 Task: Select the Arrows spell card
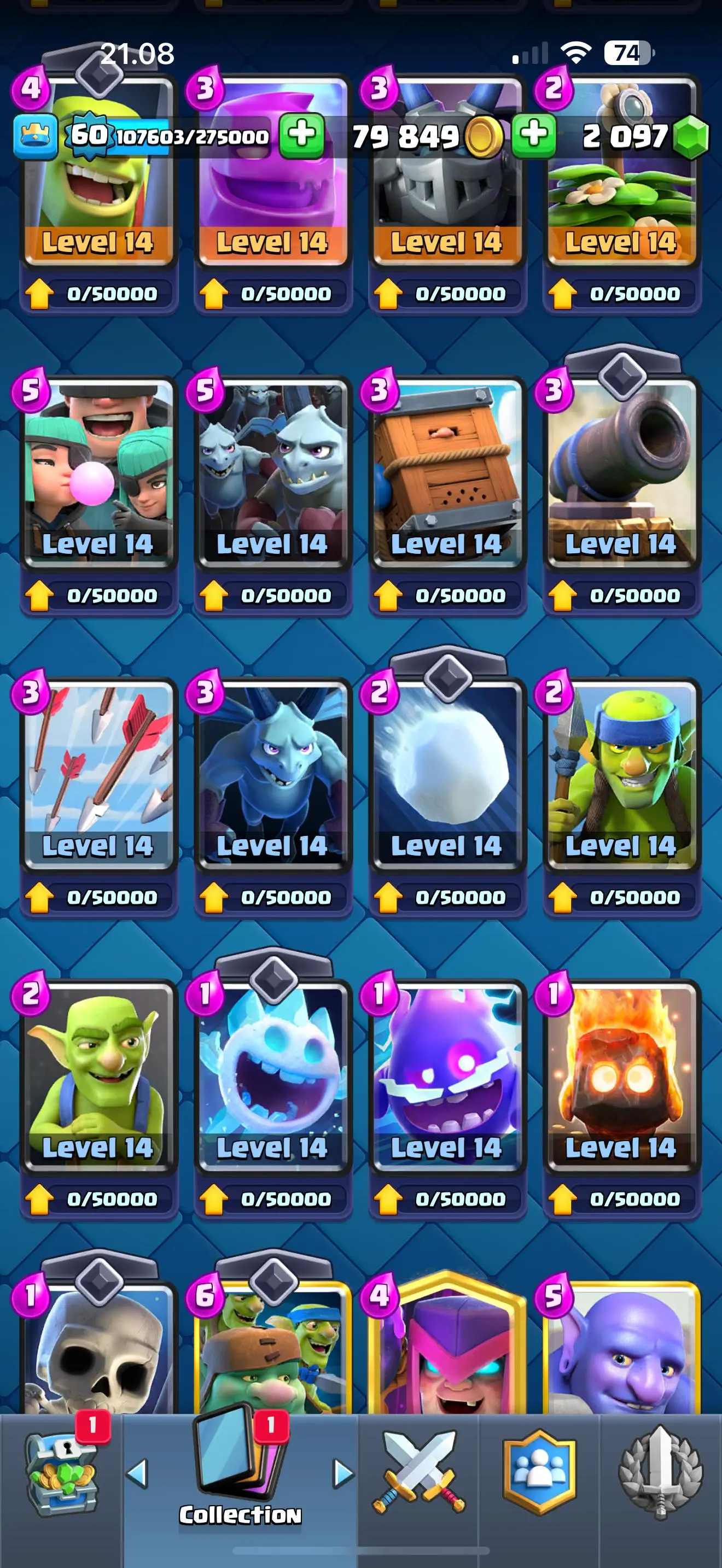[98, 773]
